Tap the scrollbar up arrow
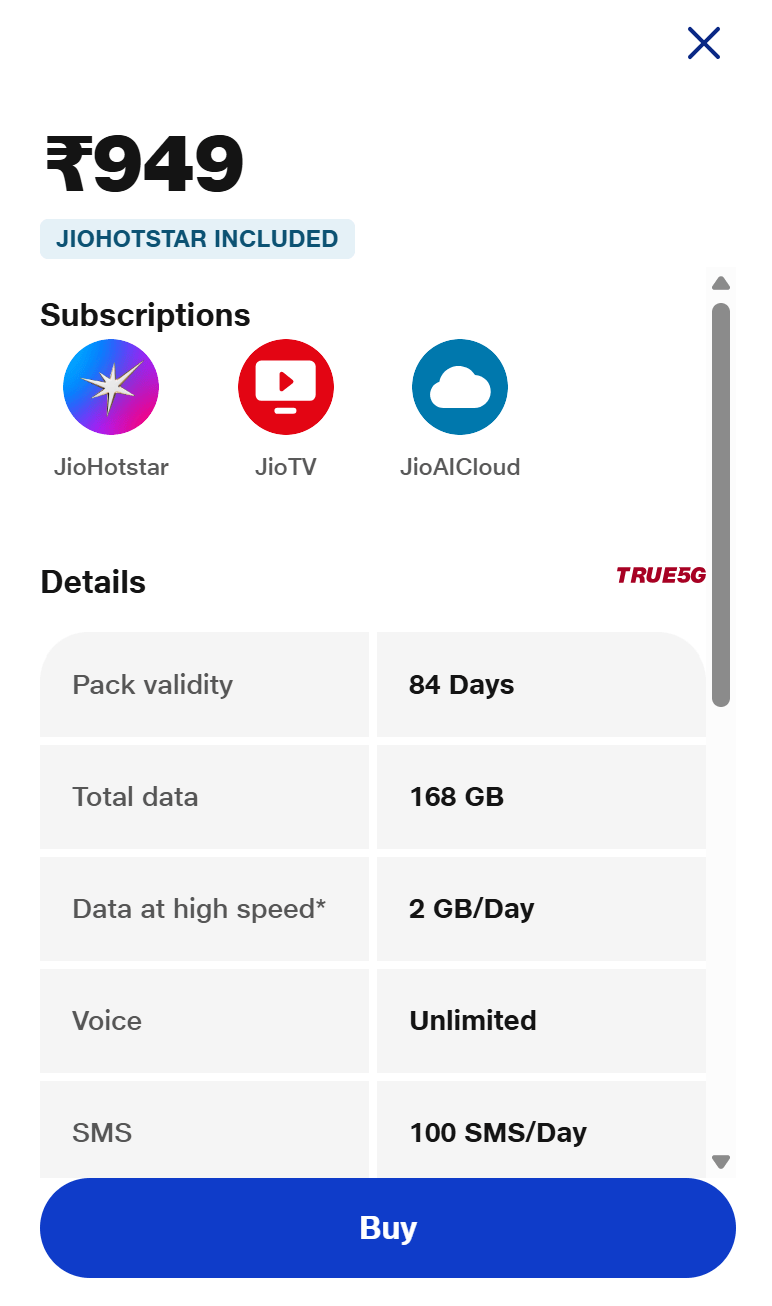 point(721,284)
